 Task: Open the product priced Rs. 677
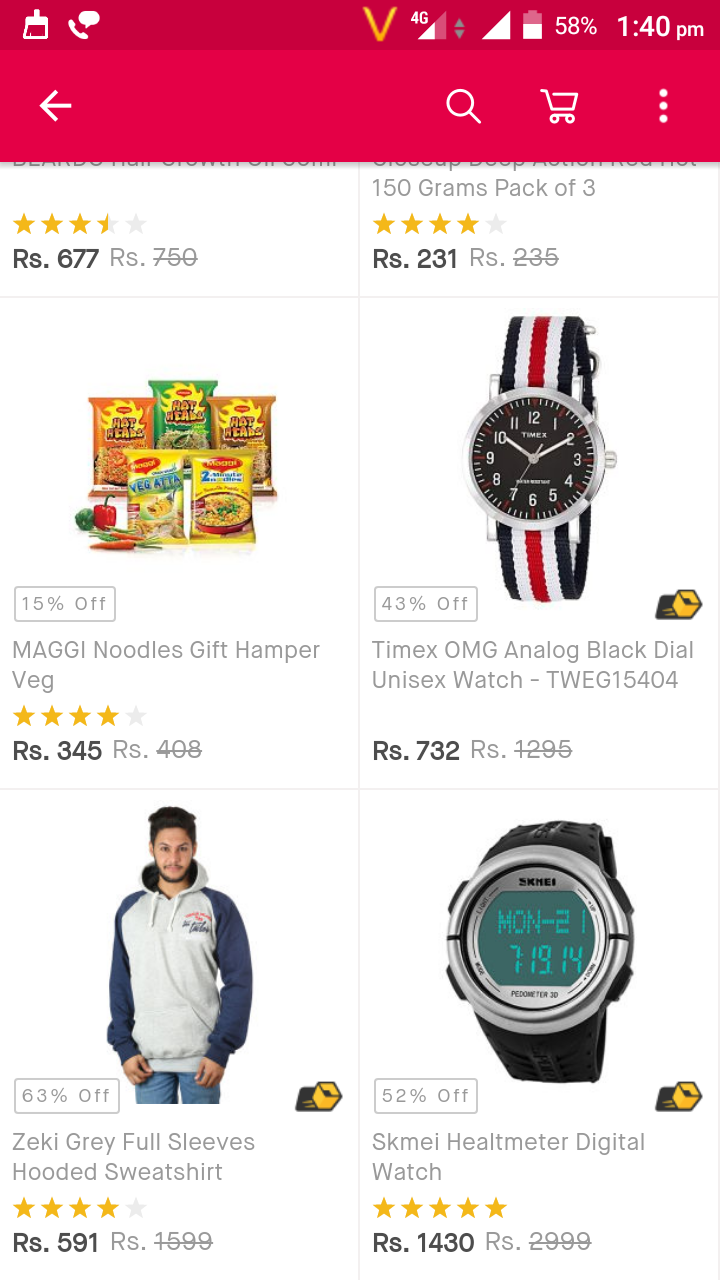coord(179,230)
